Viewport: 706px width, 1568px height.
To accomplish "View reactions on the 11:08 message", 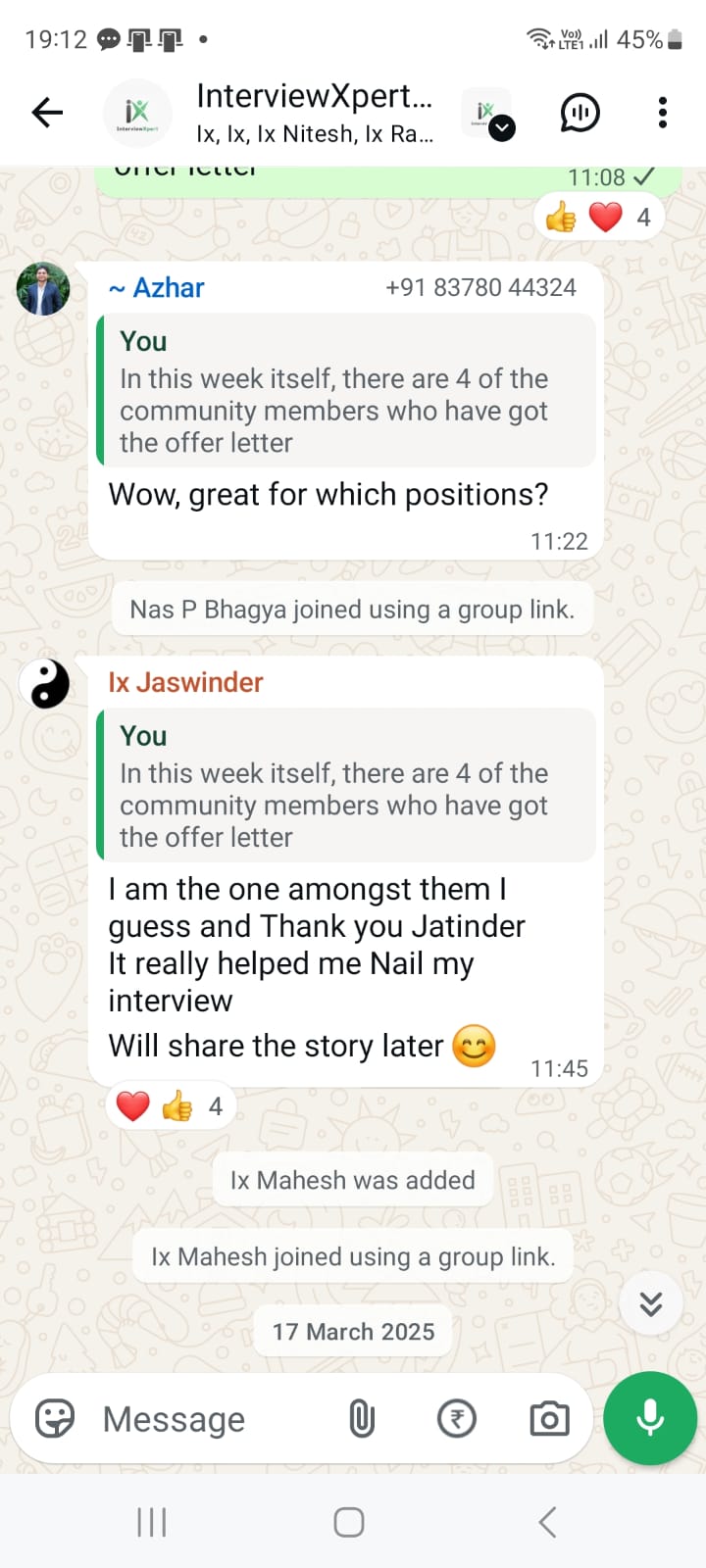I will (x=599, y=217).
